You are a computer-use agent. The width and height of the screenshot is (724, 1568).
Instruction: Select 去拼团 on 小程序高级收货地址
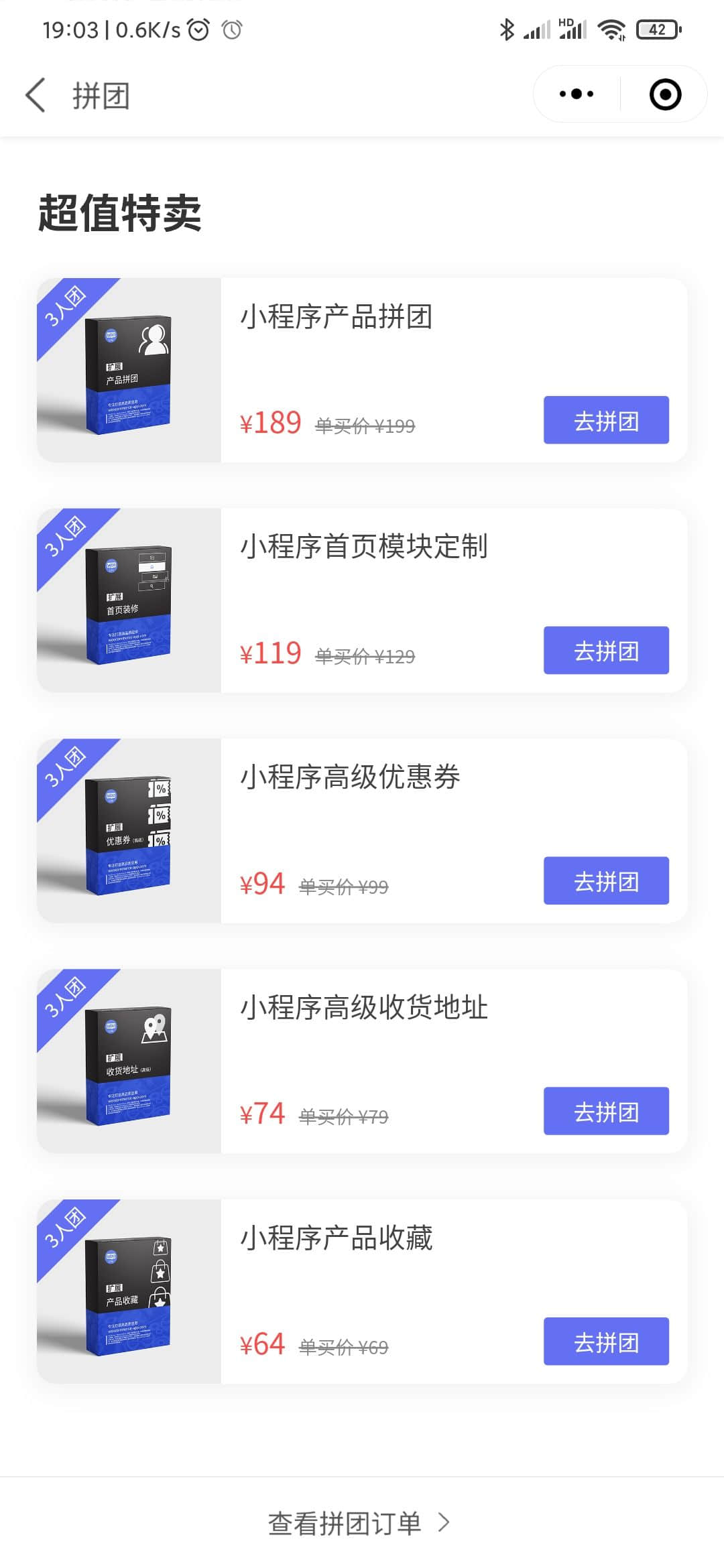click(606, 1112)
